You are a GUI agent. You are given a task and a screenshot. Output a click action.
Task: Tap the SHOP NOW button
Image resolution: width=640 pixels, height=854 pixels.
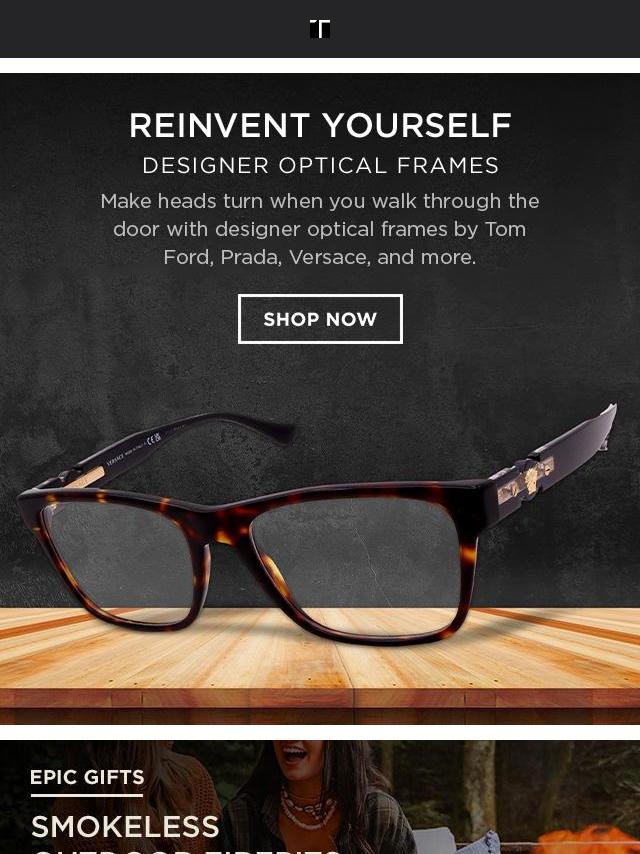tap(320, 319)
